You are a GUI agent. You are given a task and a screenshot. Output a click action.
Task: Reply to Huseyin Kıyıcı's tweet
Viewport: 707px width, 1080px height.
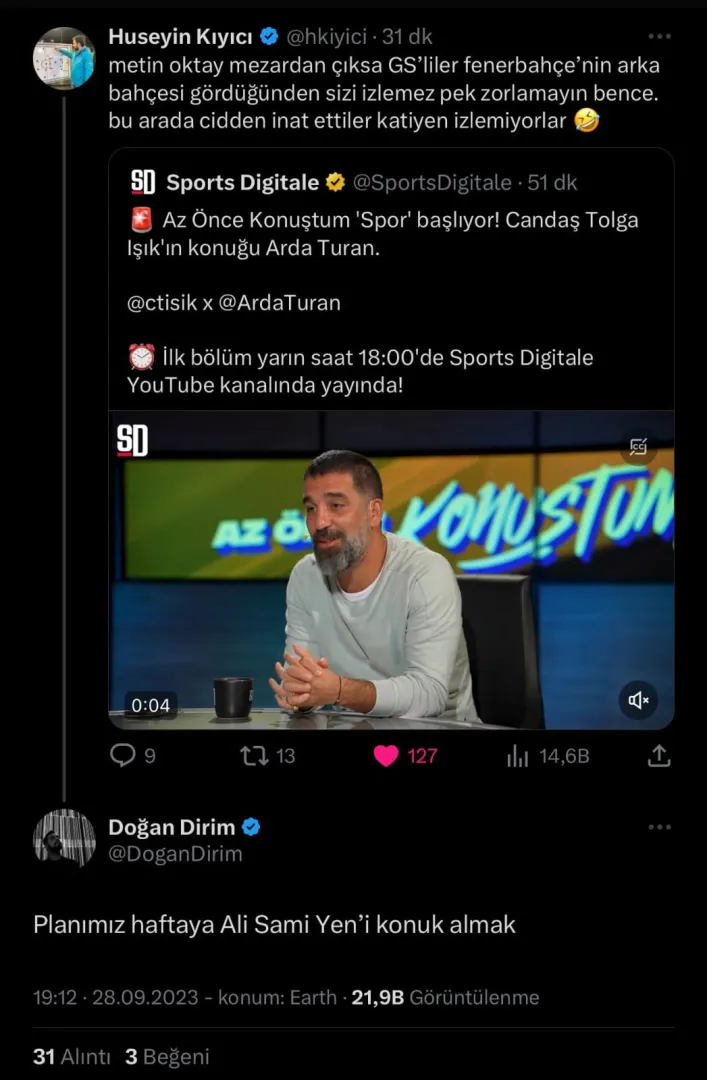[x=123, y=756]
